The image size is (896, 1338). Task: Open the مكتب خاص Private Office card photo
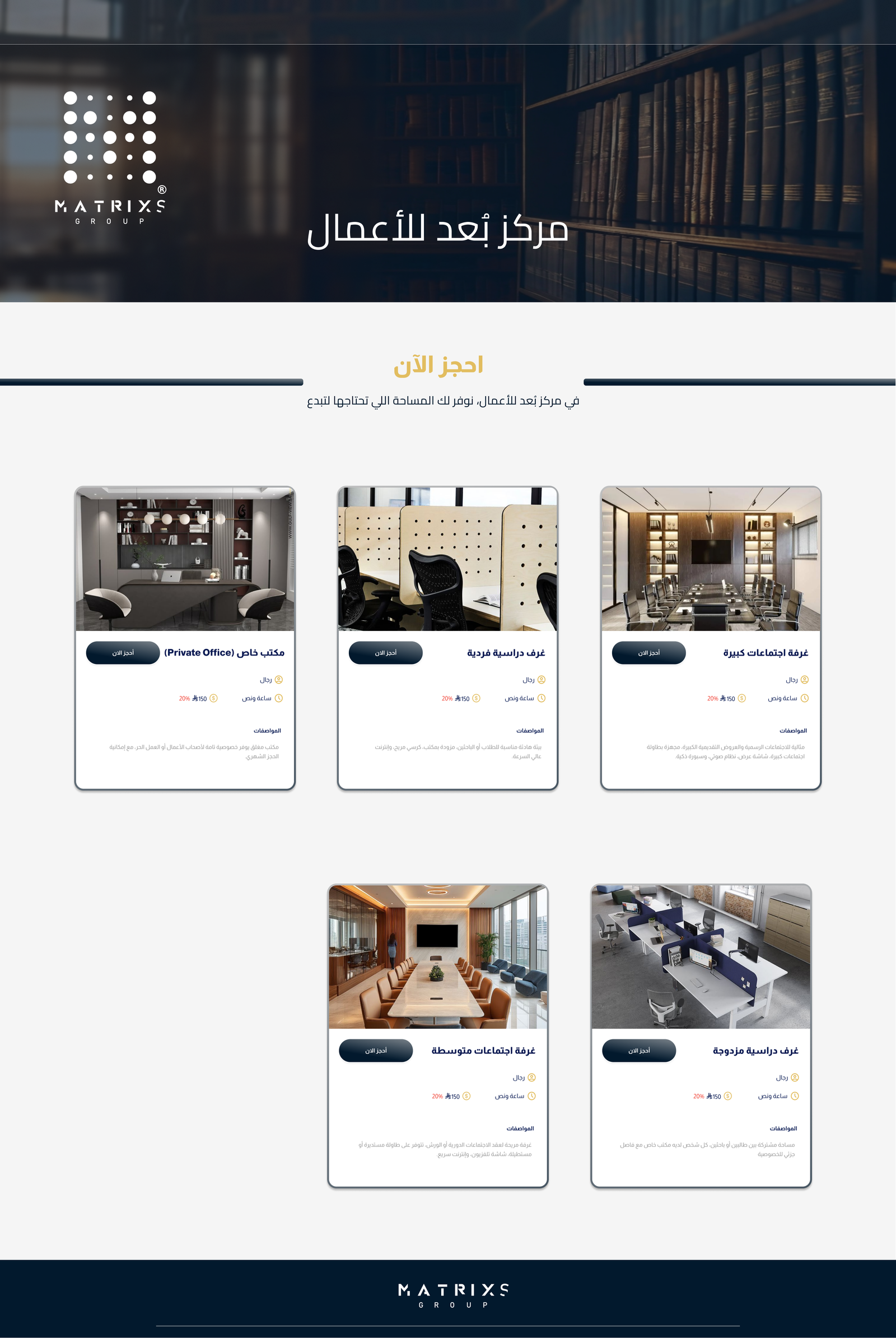point(185,559)
